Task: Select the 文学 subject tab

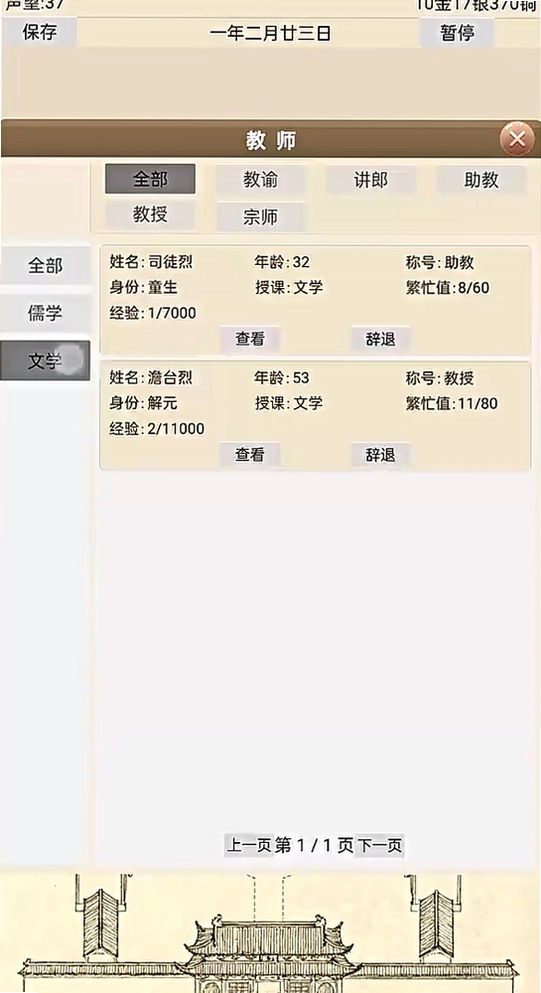Action: pos(45,361)
